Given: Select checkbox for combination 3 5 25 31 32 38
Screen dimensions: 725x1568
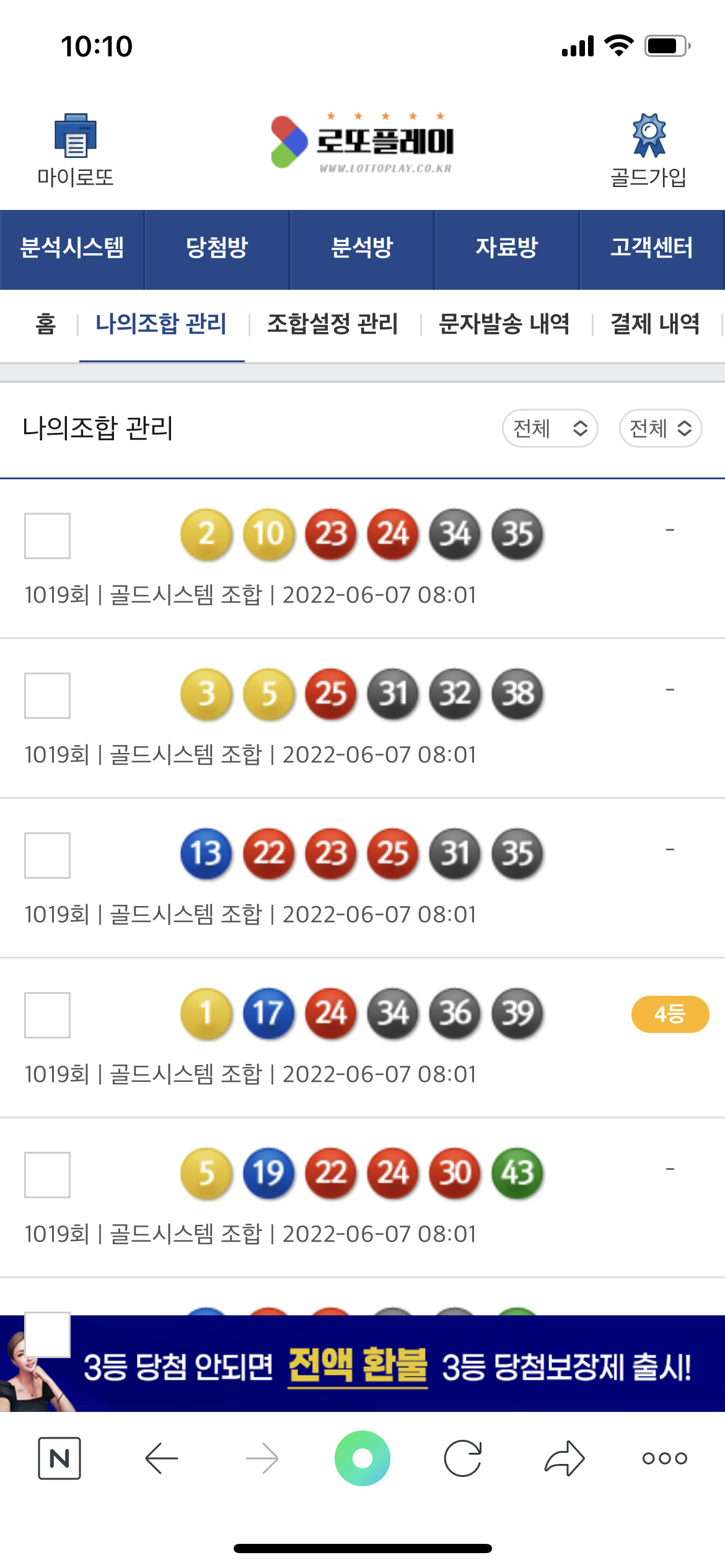Looking at the screenshot, I should [x=47, y=695].
